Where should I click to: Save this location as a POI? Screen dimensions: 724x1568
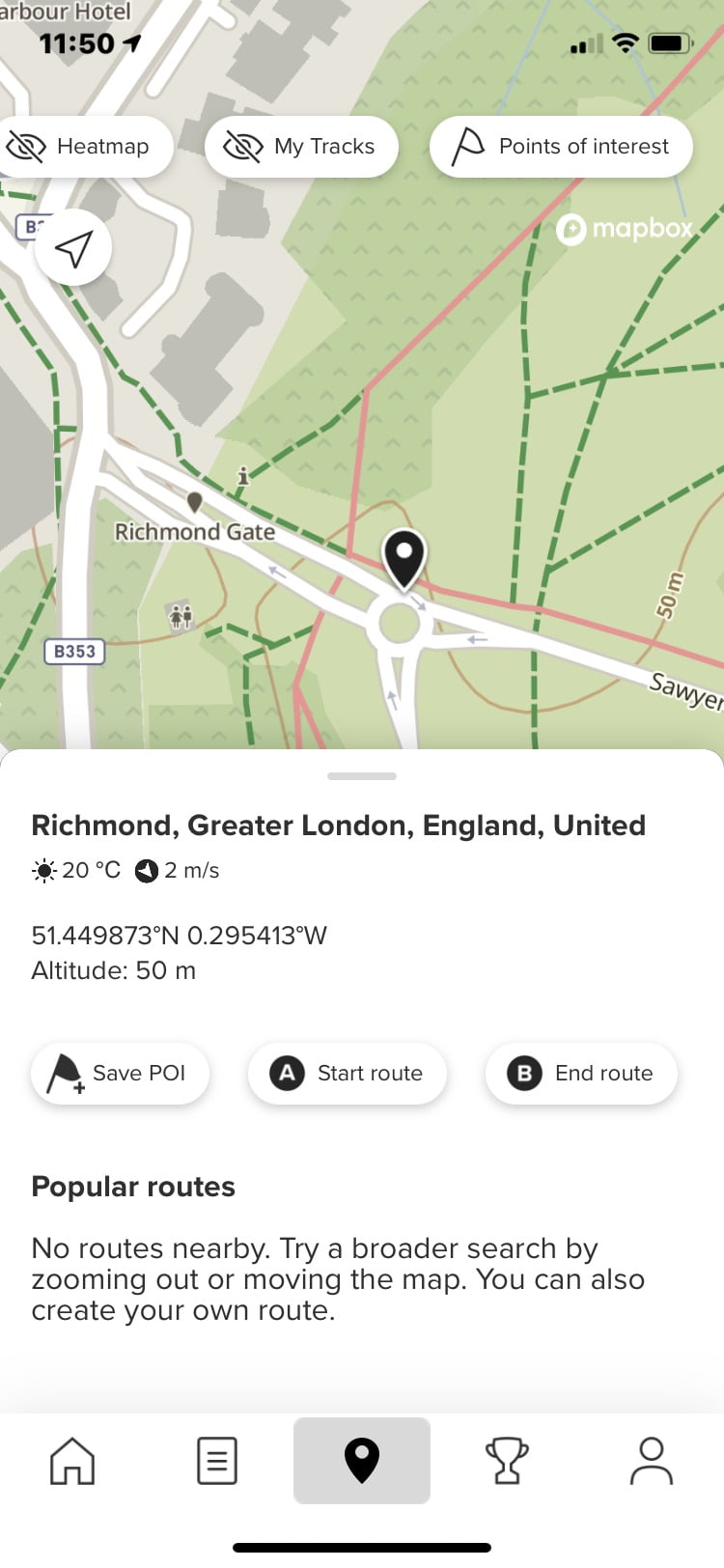121,1073
